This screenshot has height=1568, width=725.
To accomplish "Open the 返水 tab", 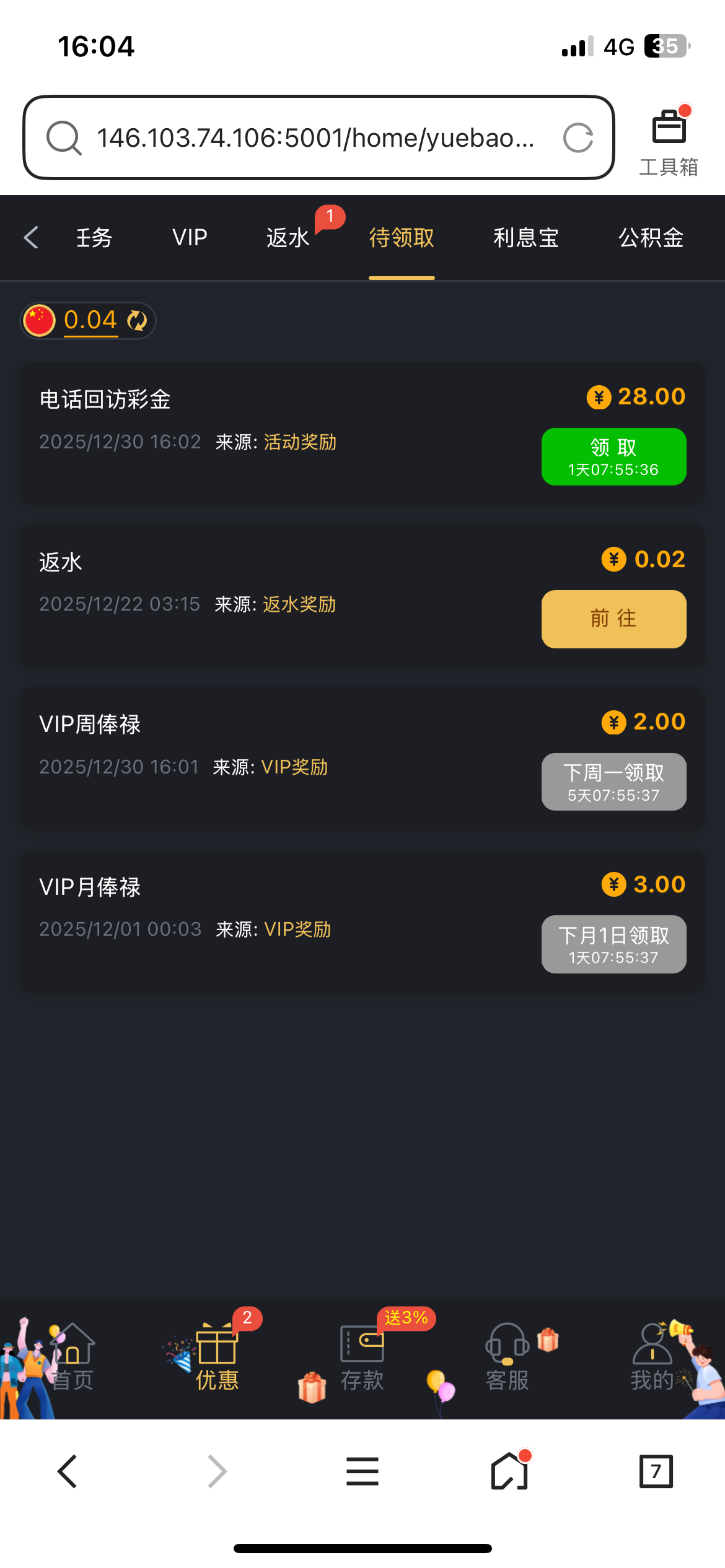I will point(288,238).
